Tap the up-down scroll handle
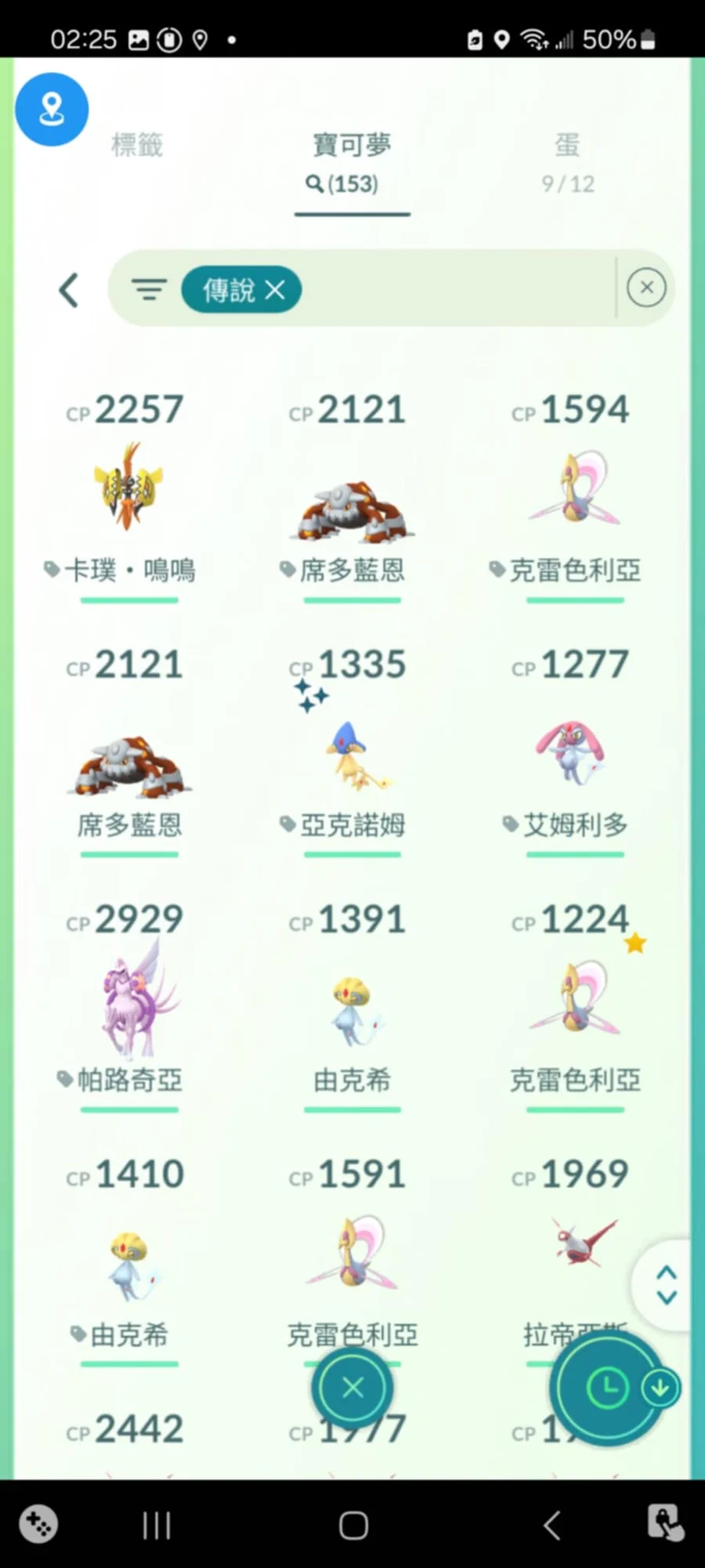Screen dimensions: 705x1568 [x=666, y=1285]
